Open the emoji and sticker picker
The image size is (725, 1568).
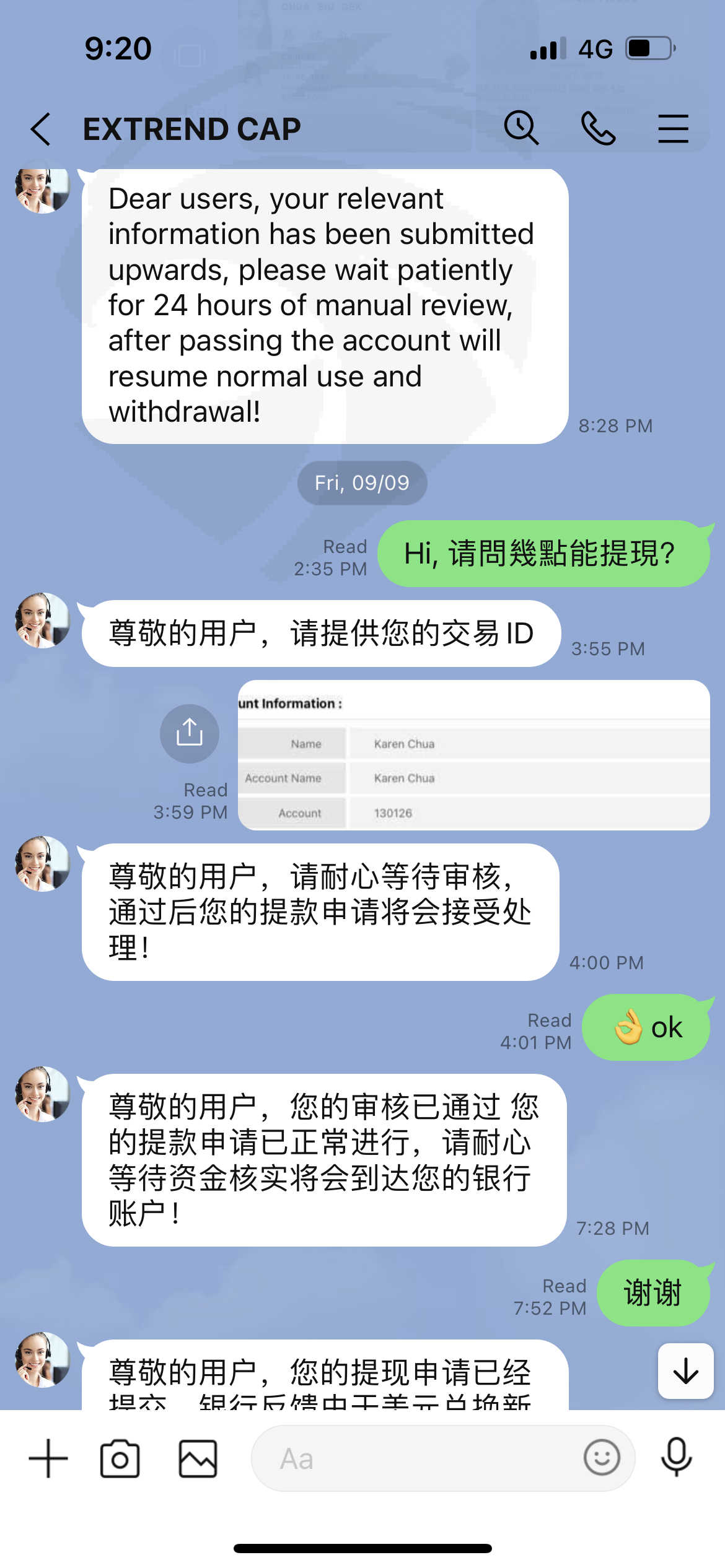tap(602, 1458)
